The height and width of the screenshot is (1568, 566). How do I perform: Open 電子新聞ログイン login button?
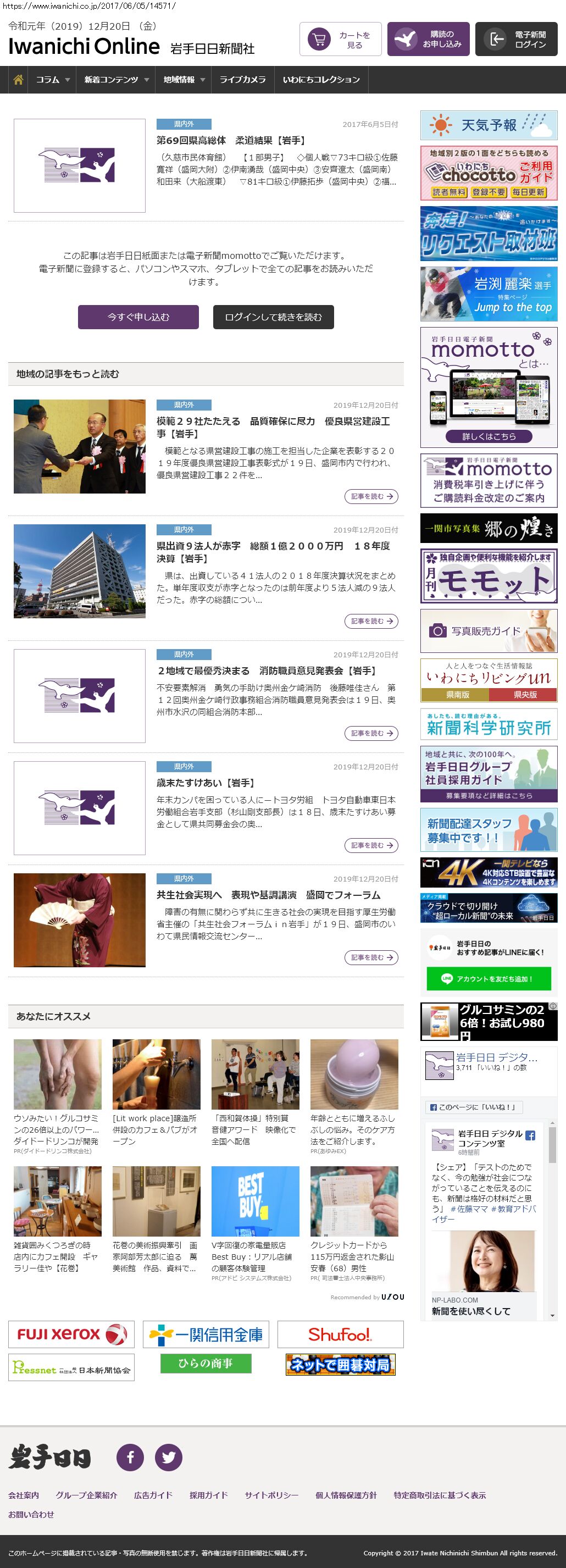pos(516,40)
